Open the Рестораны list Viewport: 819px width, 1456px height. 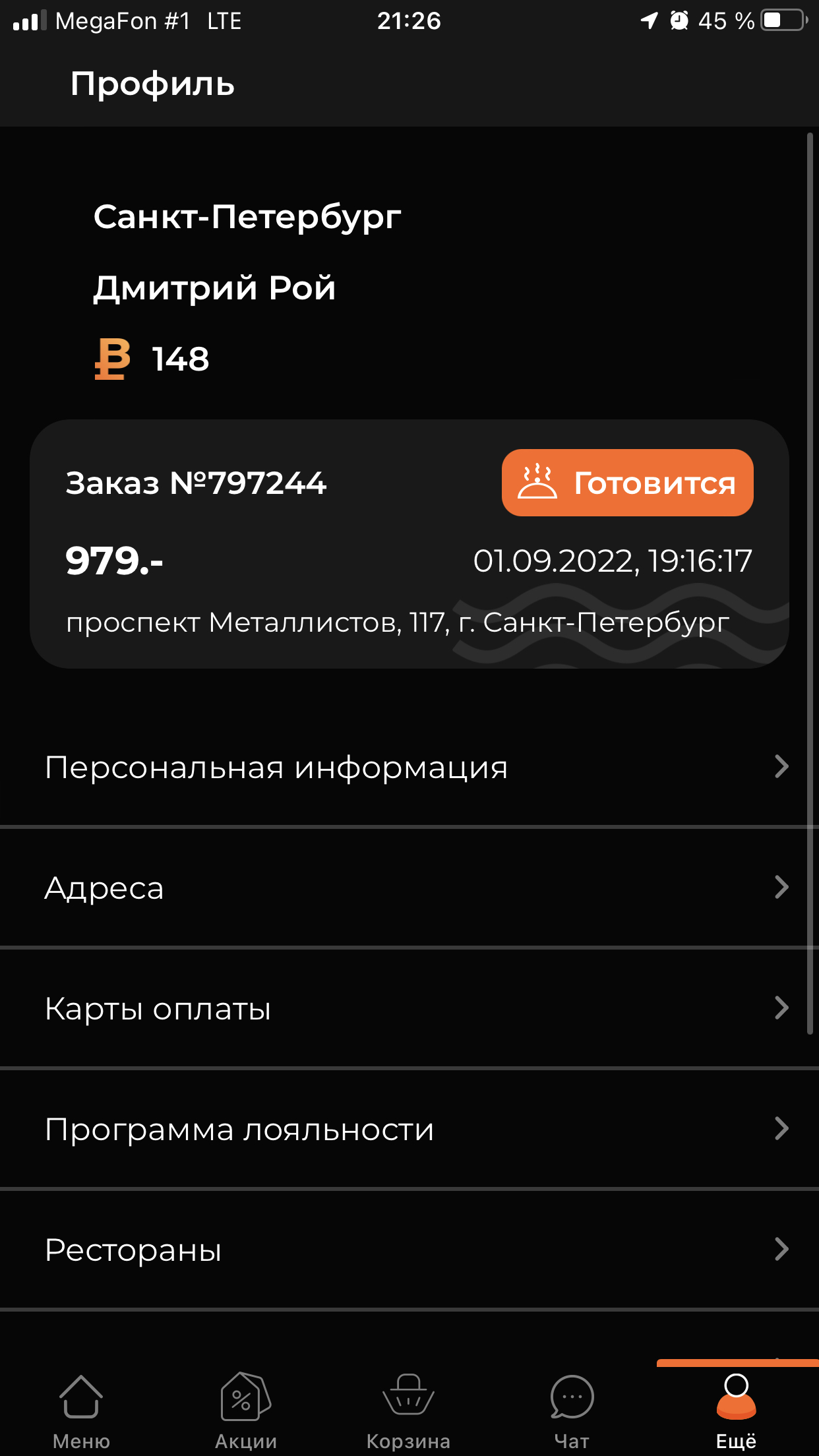[x=409, y=1250]
